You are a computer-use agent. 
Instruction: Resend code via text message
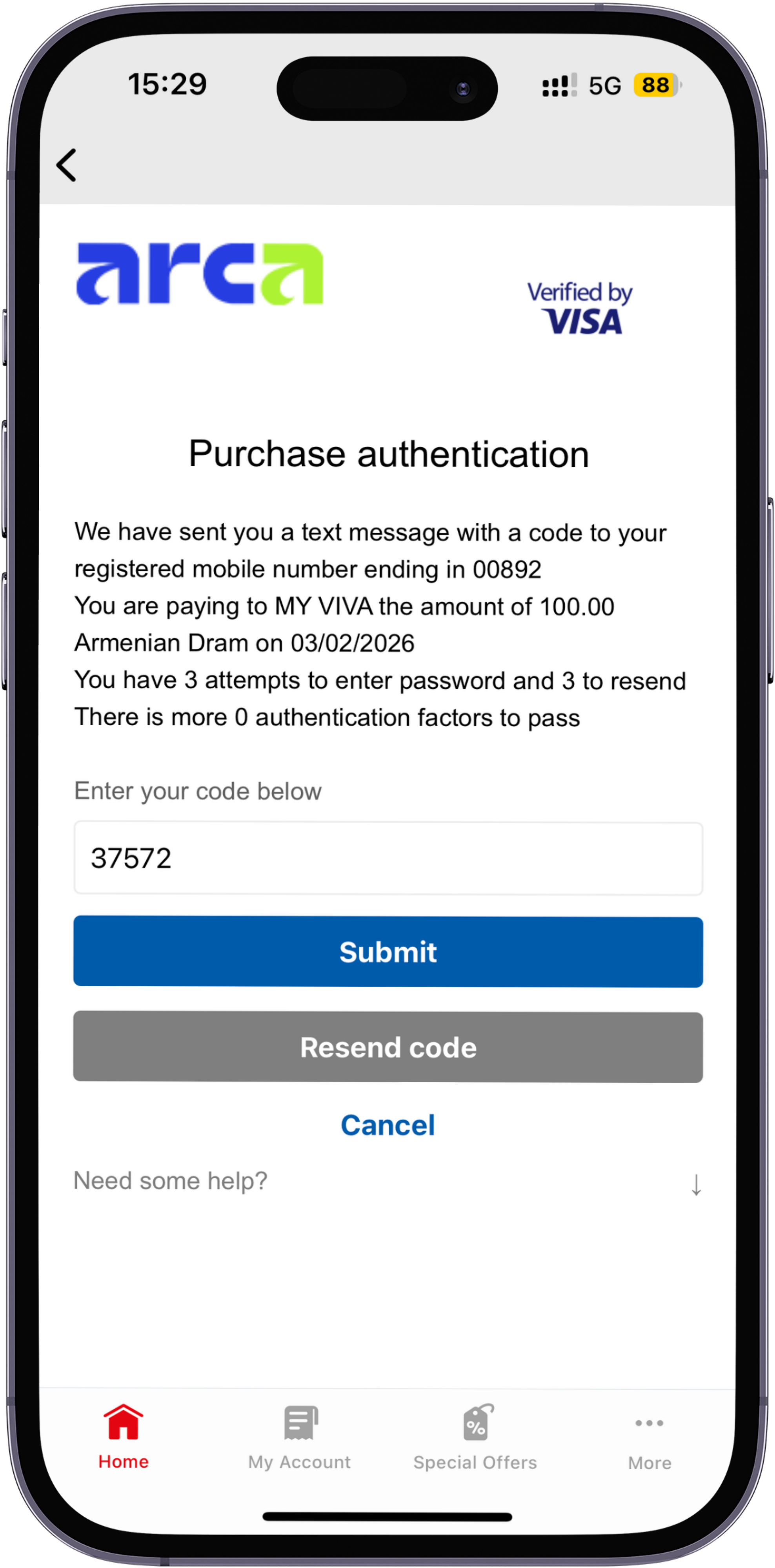tap(388, 1047)
